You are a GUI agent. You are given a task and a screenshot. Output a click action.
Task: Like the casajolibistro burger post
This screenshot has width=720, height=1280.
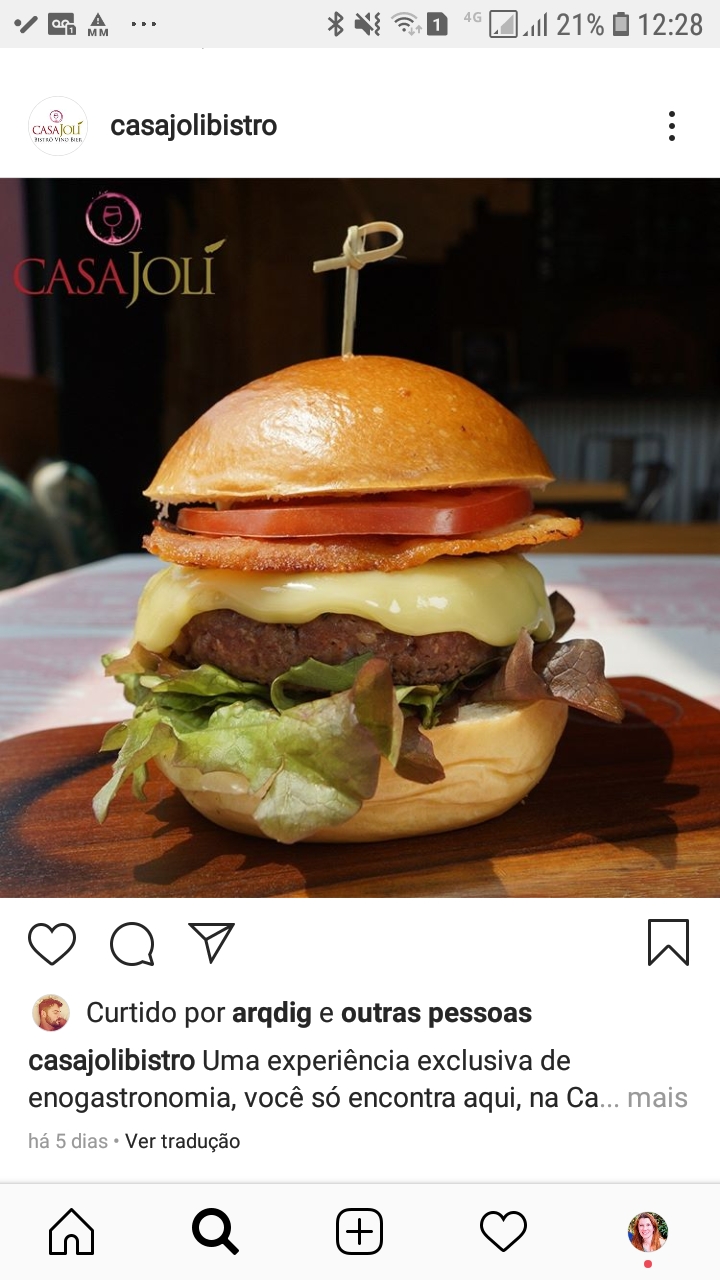(52, 943)
